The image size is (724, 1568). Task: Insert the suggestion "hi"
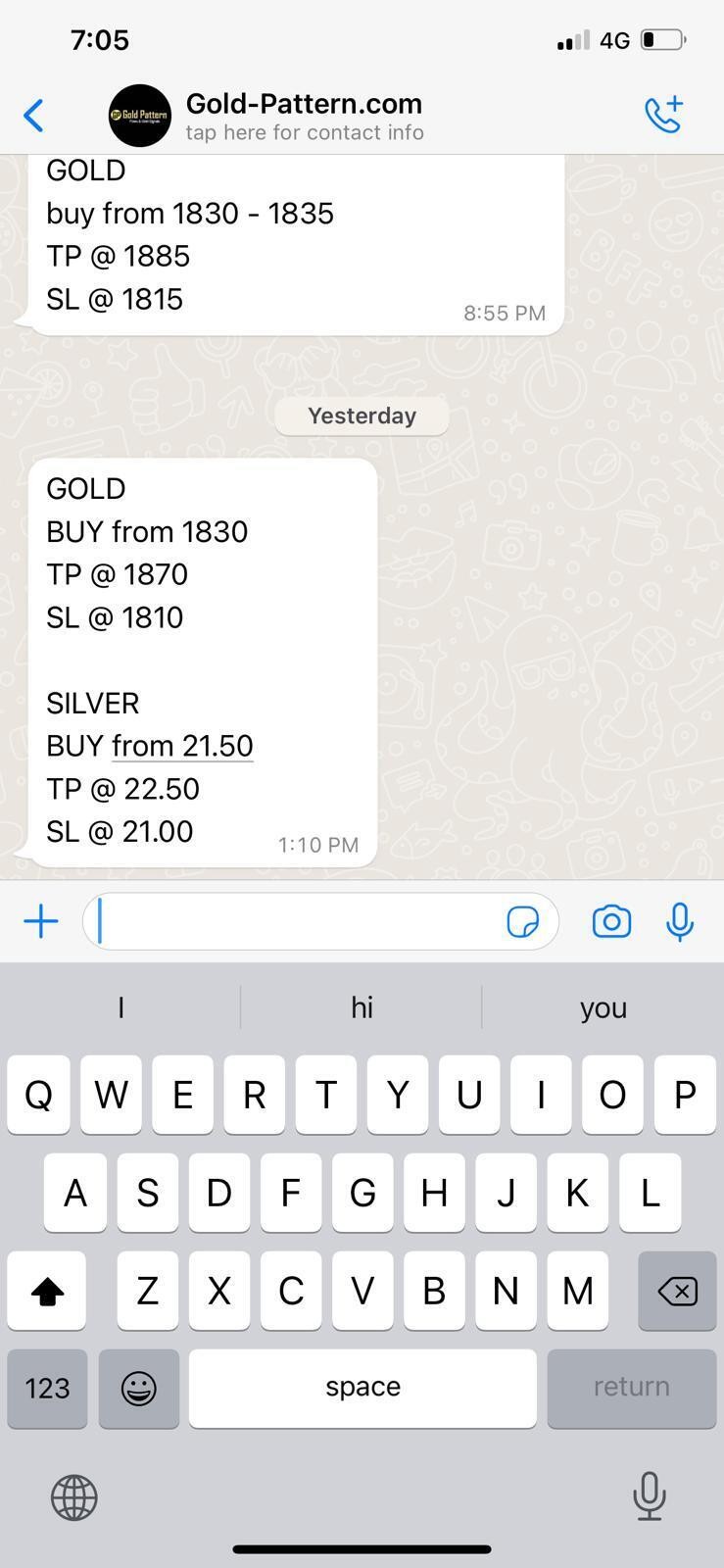362,1007
